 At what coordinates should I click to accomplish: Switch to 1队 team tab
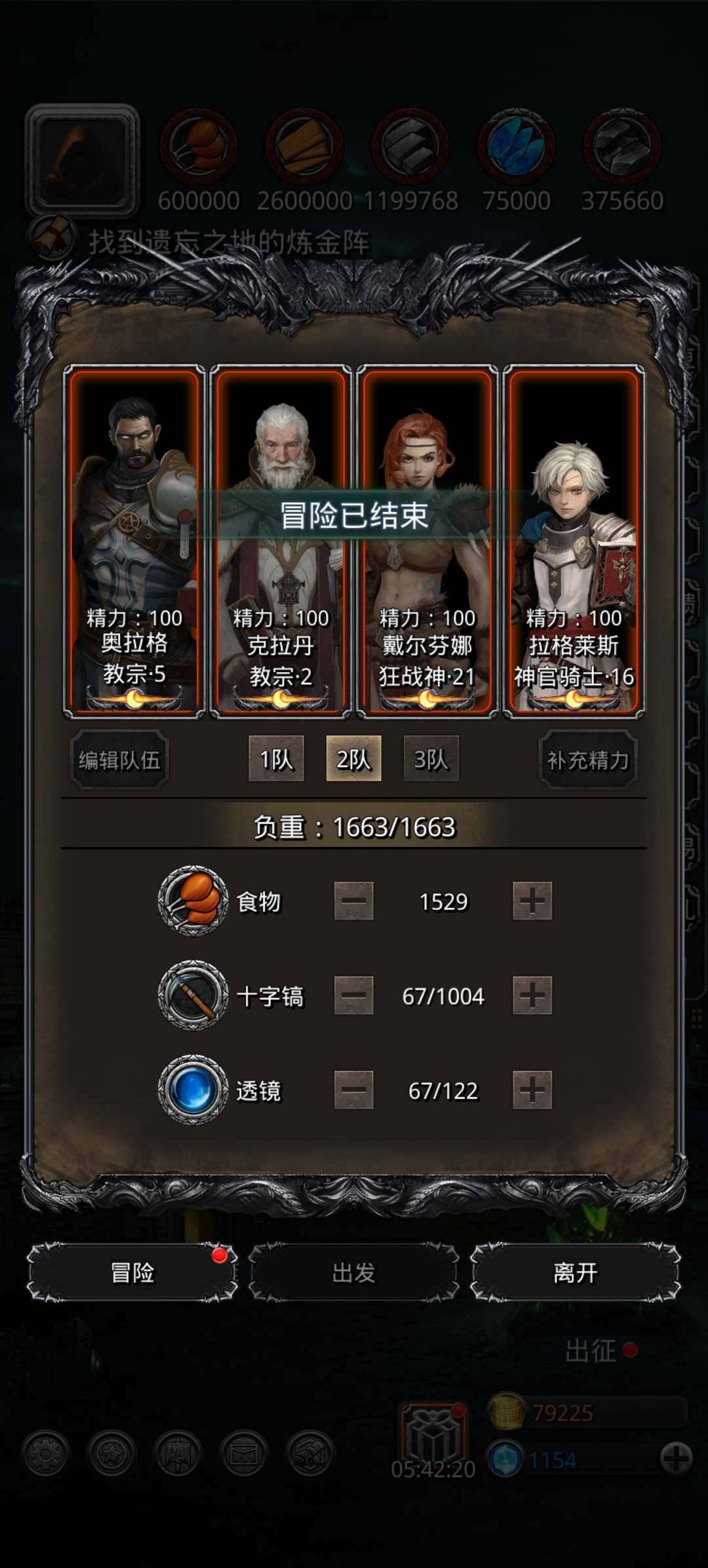(x=276, y=758)
